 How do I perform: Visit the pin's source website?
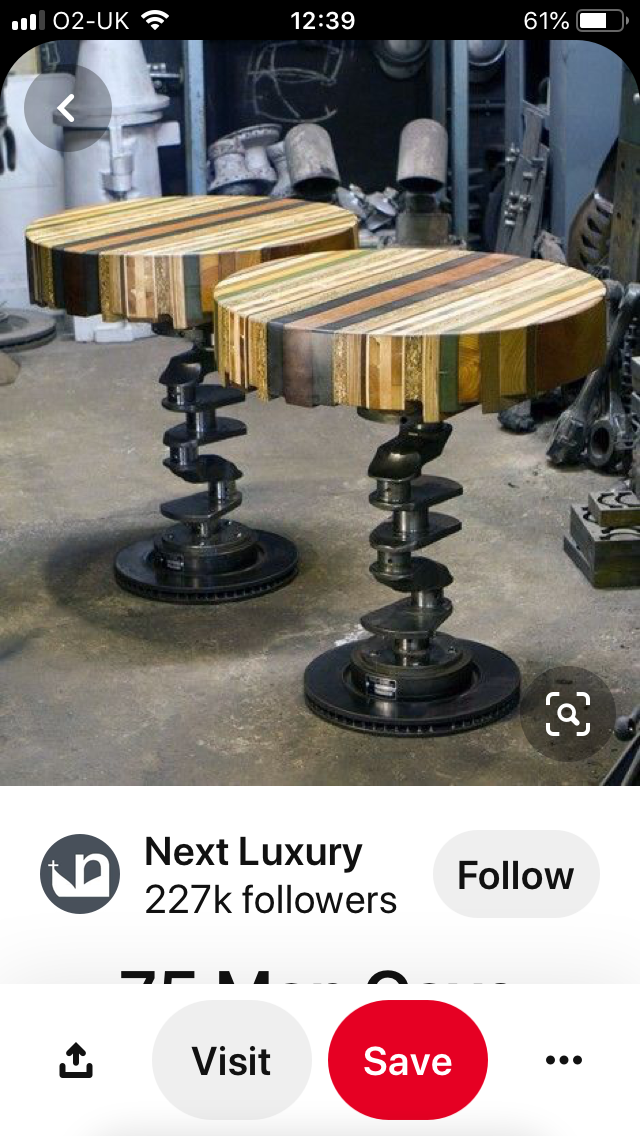pyautogui.click(x=231, y=1061)
